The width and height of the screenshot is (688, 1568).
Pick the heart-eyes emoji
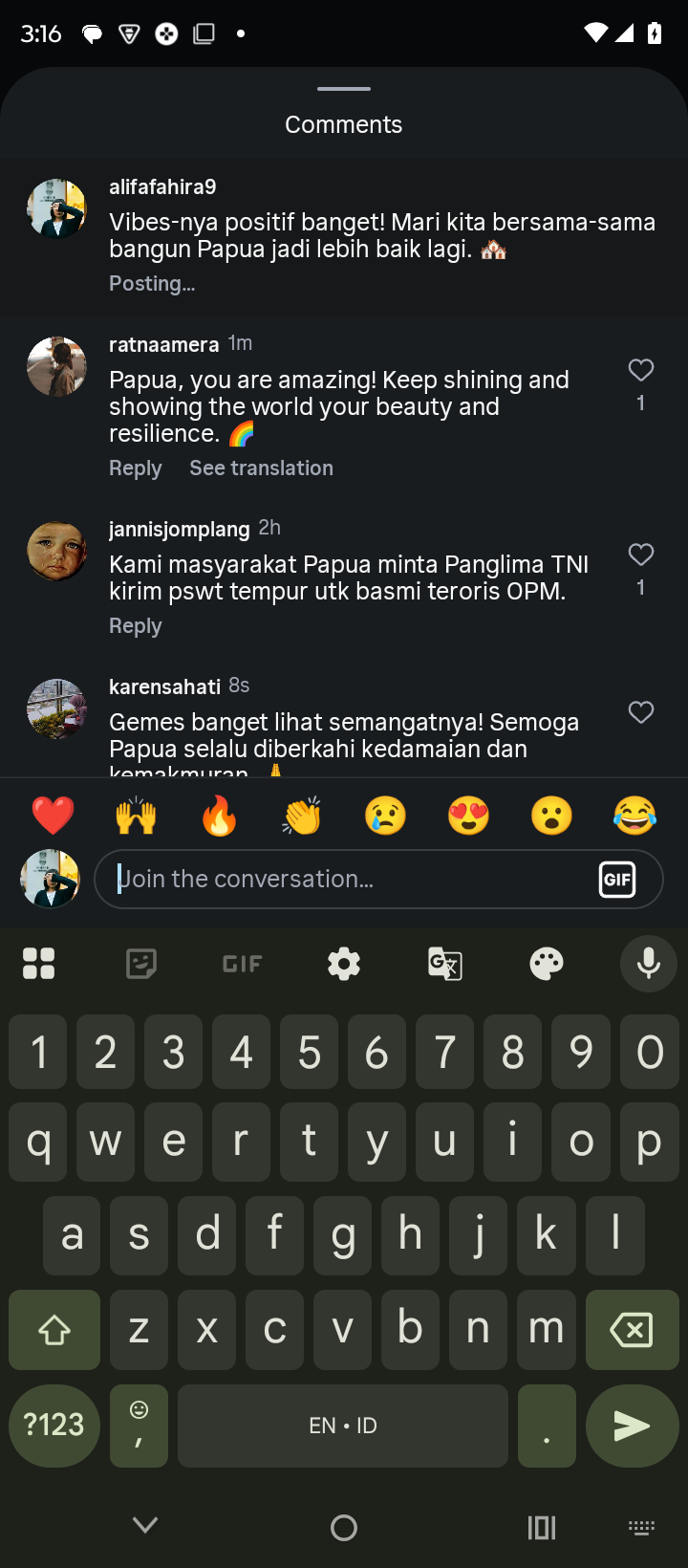468,816
